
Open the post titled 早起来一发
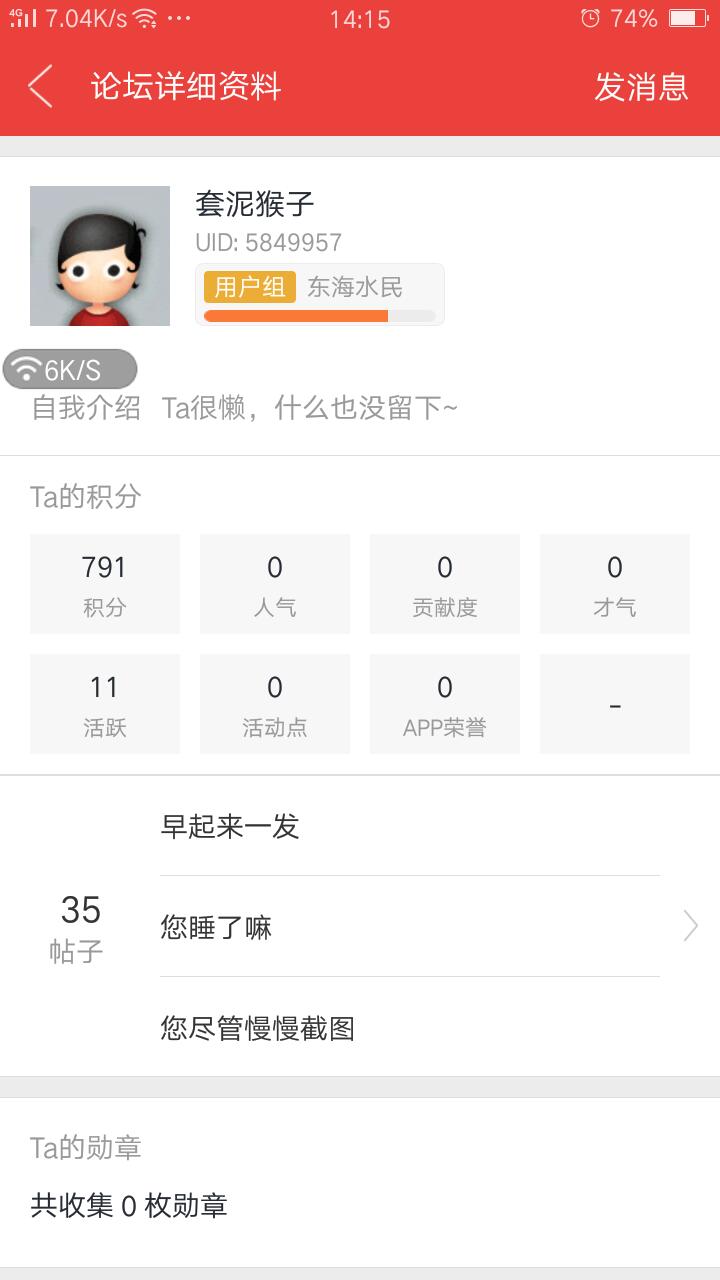tap(230, 827)
